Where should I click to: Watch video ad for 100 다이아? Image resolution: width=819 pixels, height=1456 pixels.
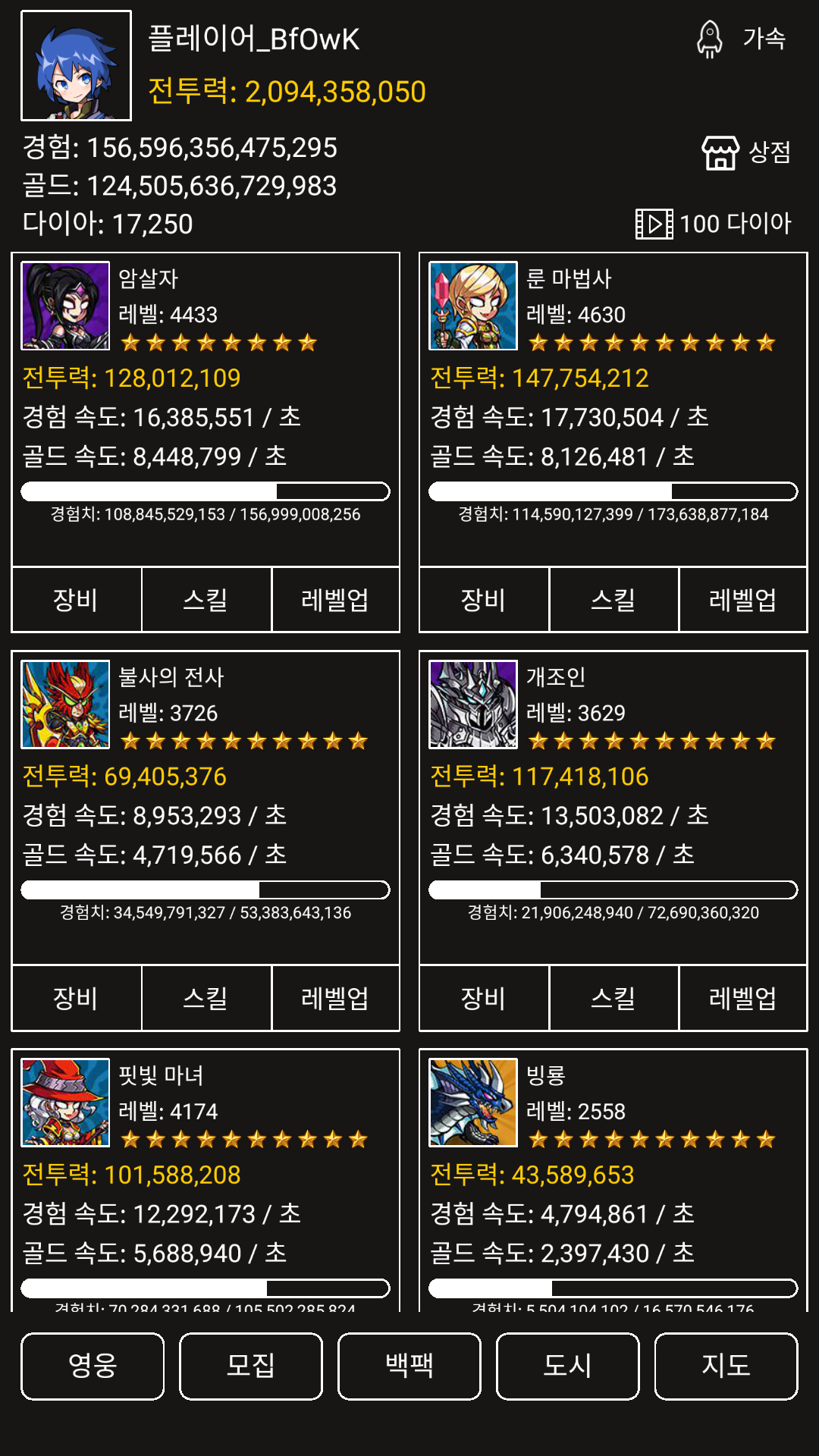(714, 224)
